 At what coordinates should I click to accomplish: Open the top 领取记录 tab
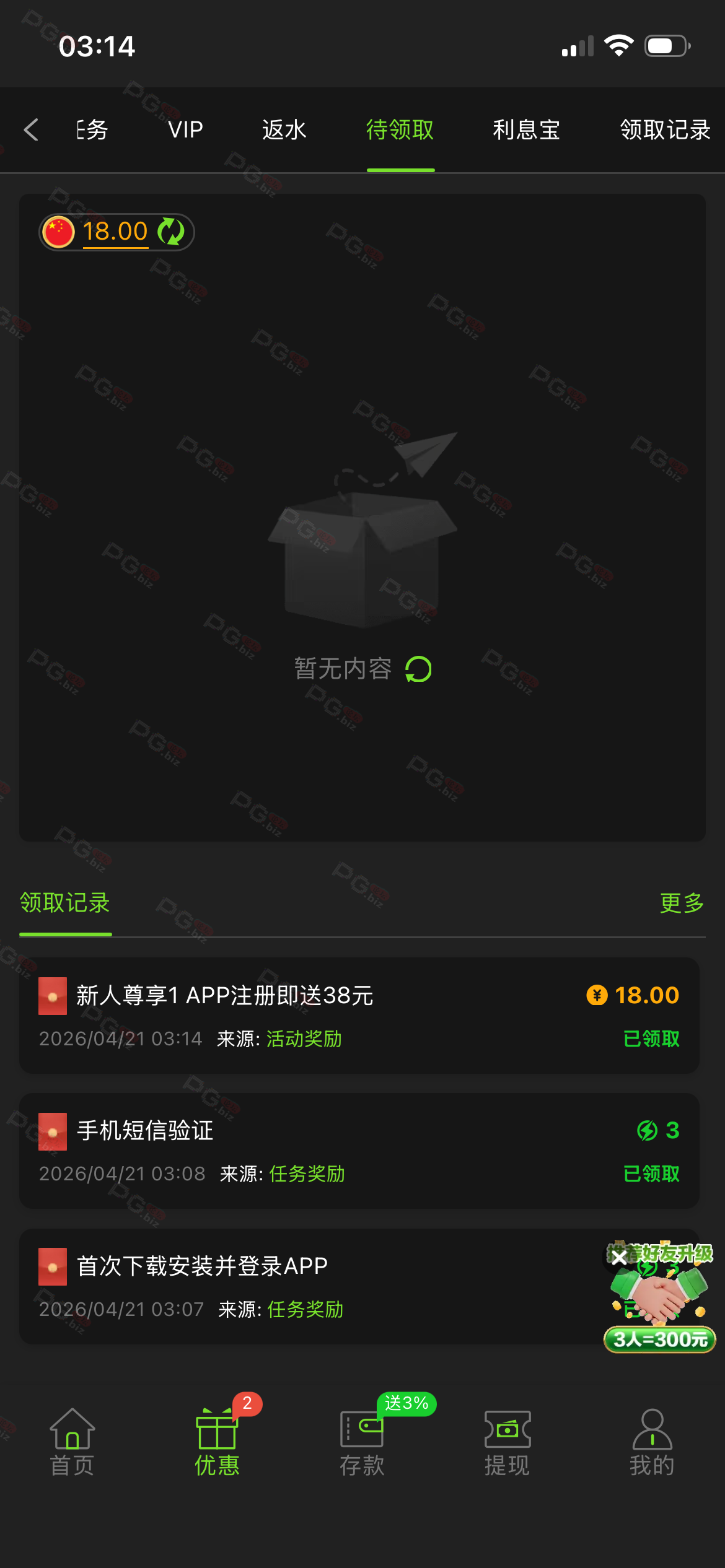point(664,130)
